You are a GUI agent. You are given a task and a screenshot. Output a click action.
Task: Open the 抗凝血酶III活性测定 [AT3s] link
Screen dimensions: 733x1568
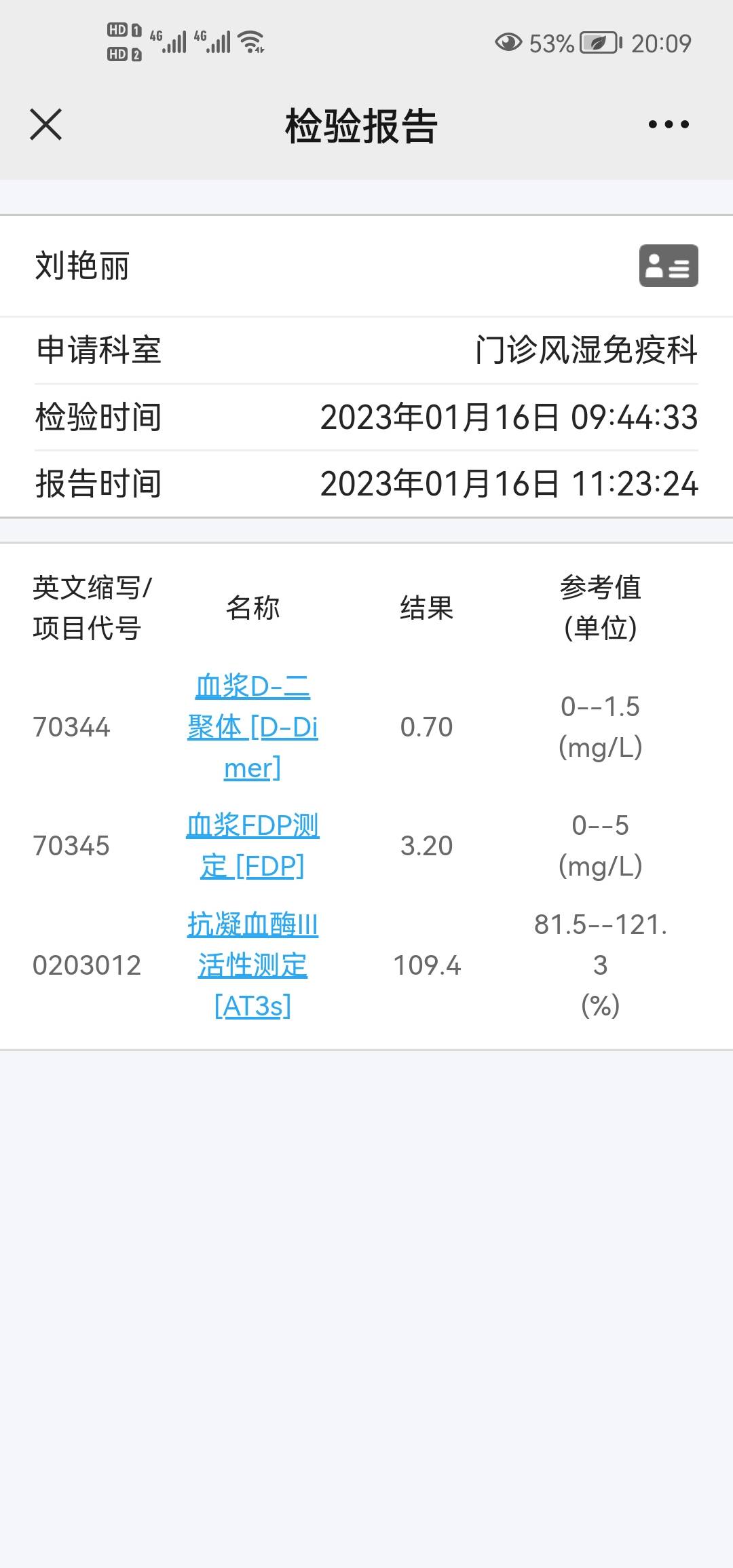pos(252,965)
